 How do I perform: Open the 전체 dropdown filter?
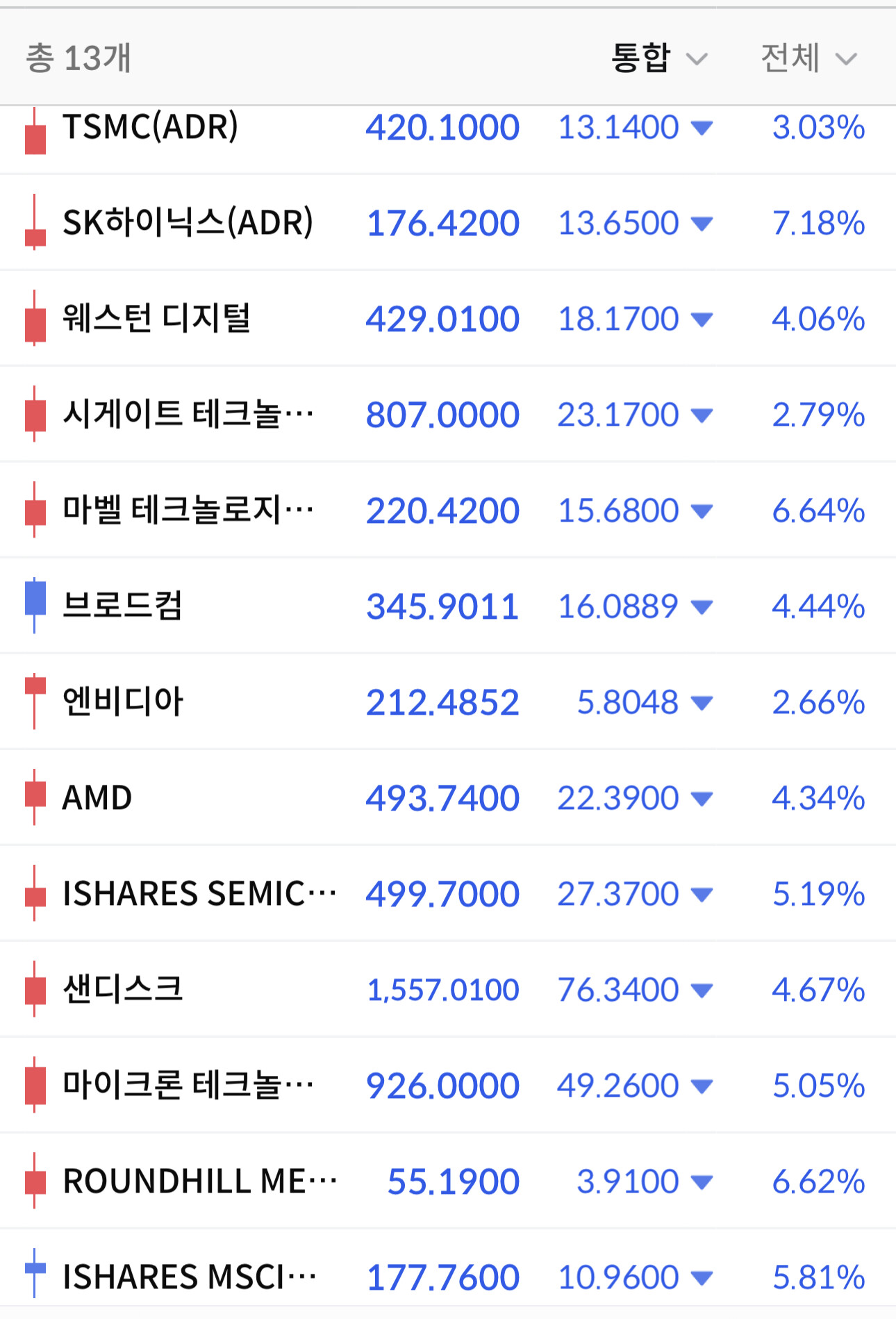click(x=809, y=58)
